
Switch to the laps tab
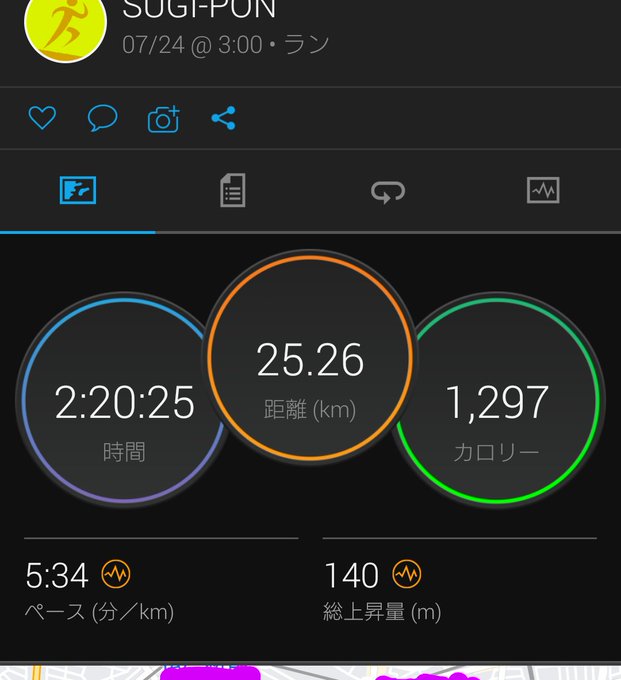coord(388,191)
